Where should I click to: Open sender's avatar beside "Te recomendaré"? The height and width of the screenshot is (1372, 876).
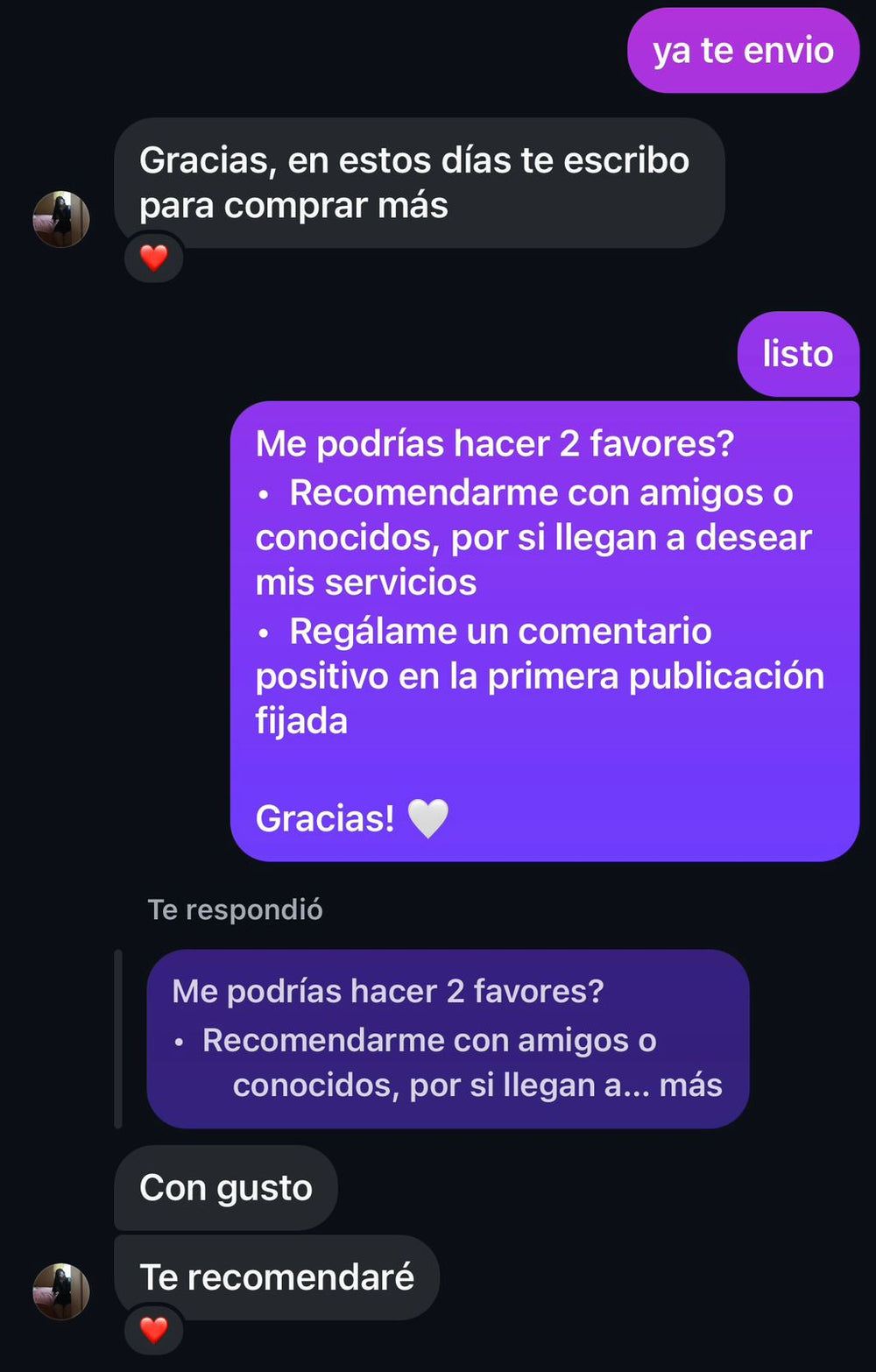(61, 1291)
